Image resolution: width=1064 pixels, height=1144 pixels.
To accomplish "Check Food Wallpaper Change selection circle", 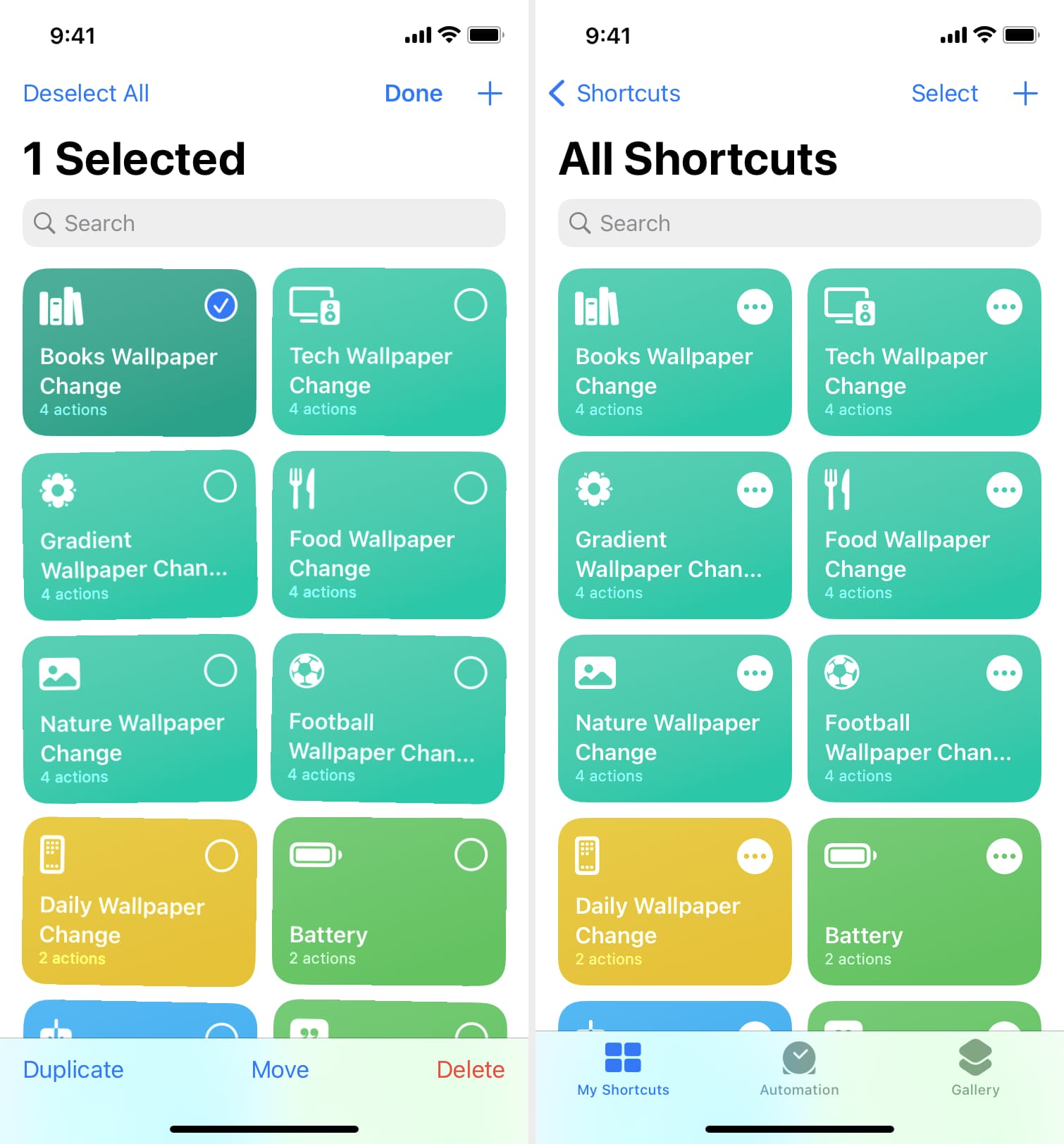I will pyautogui.click(x=470, y=487).
